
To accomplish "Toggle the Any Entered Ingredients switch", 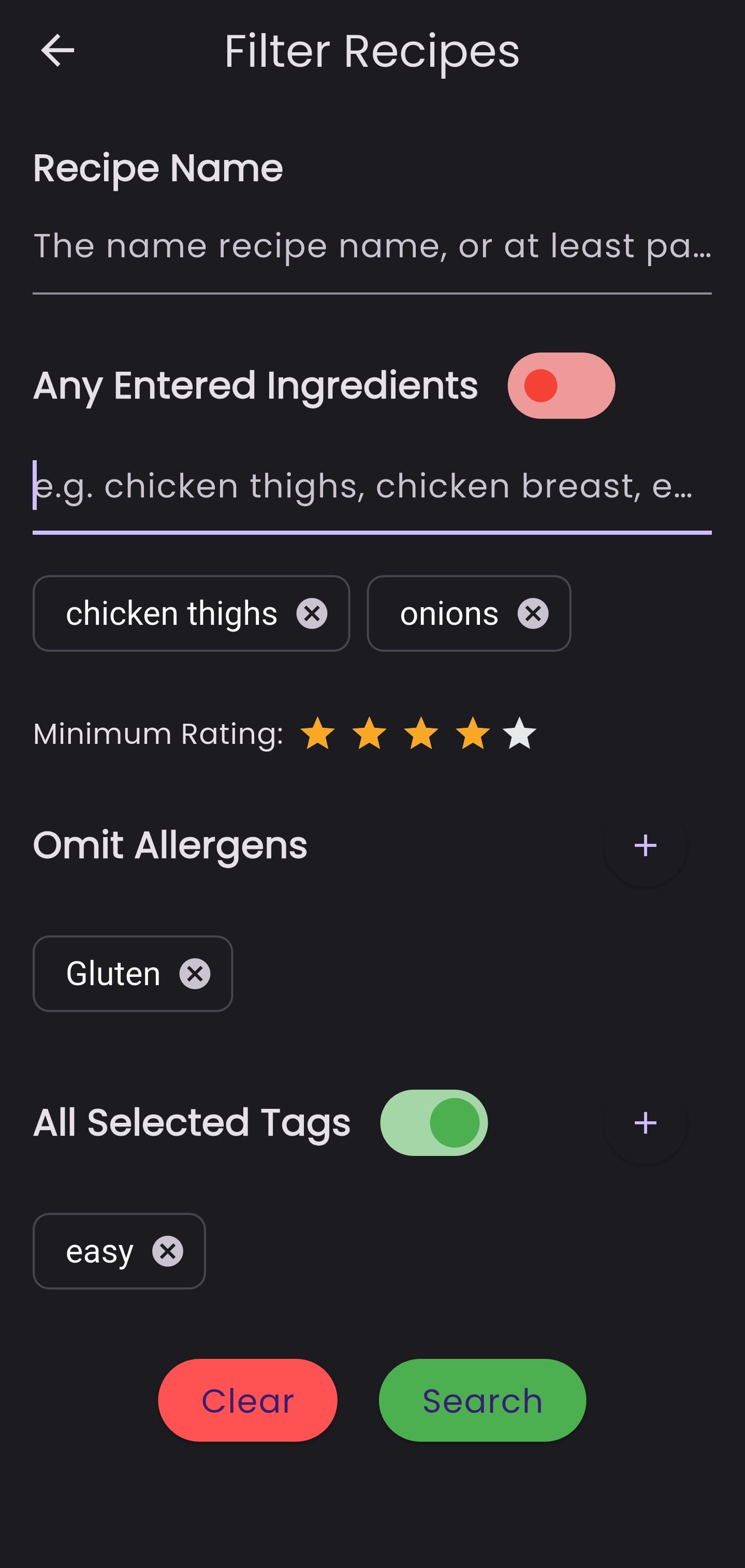I will [561, 385].
